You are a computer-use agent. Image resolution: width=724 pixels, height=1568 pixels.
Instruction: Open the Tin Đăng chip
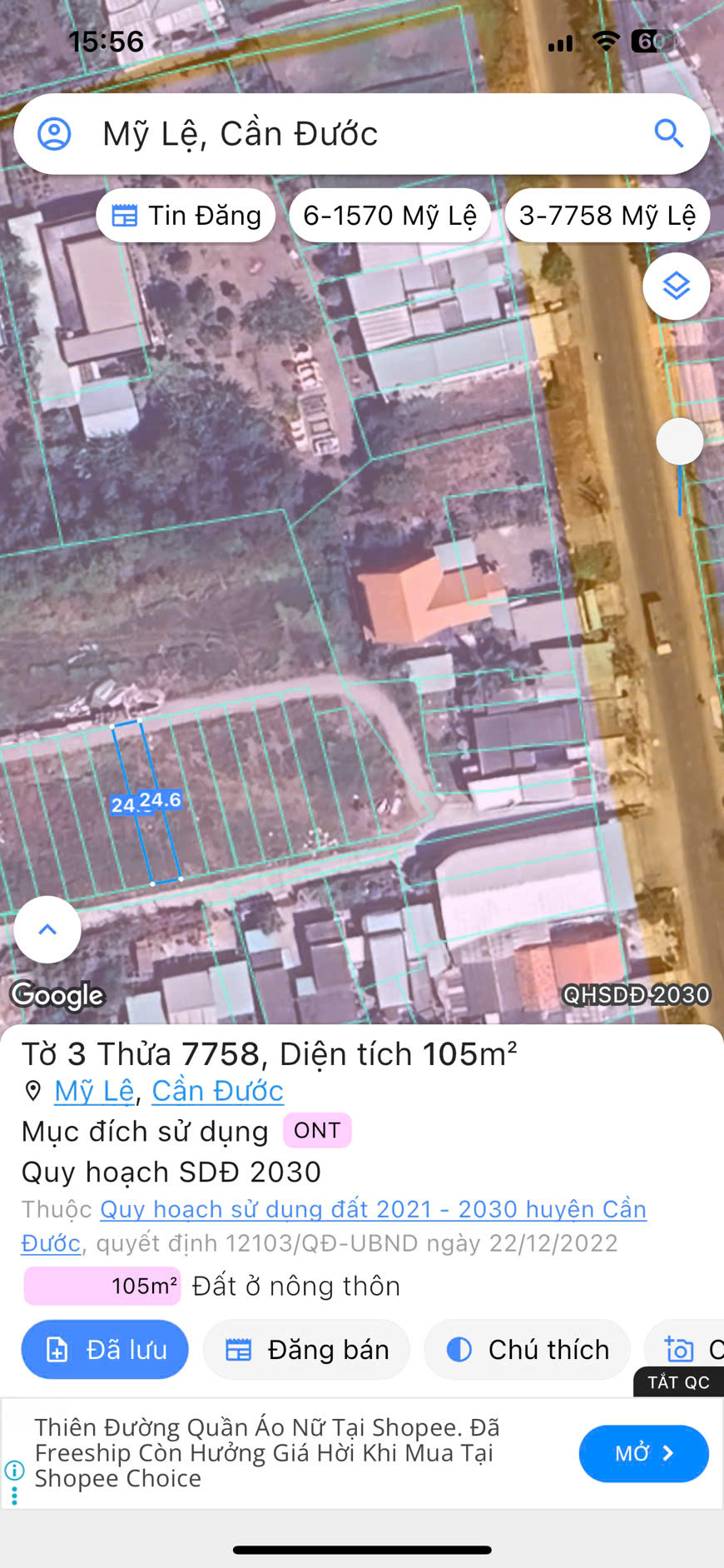pyautogui.click(x=186, y=216)
